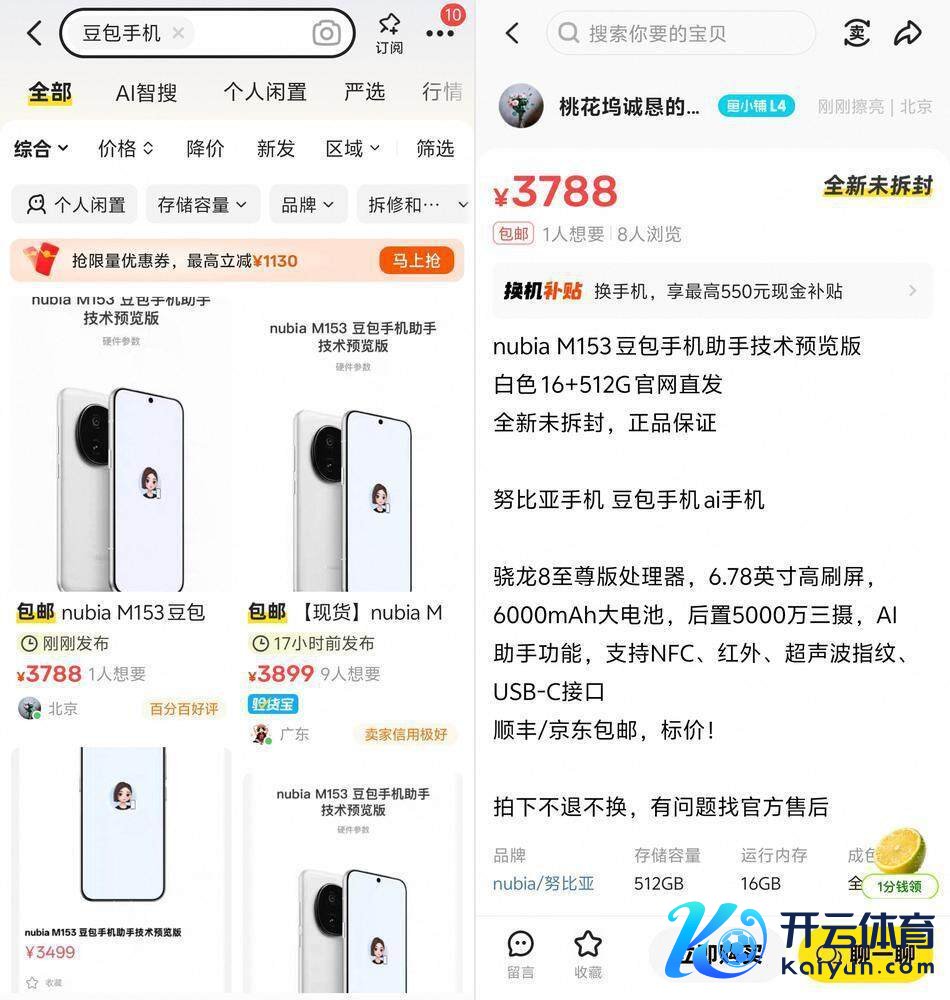This screenshot has height=1000, width=950.
Task: Tap 搜索你要的宝贝 search field
Action: point(680,33)
